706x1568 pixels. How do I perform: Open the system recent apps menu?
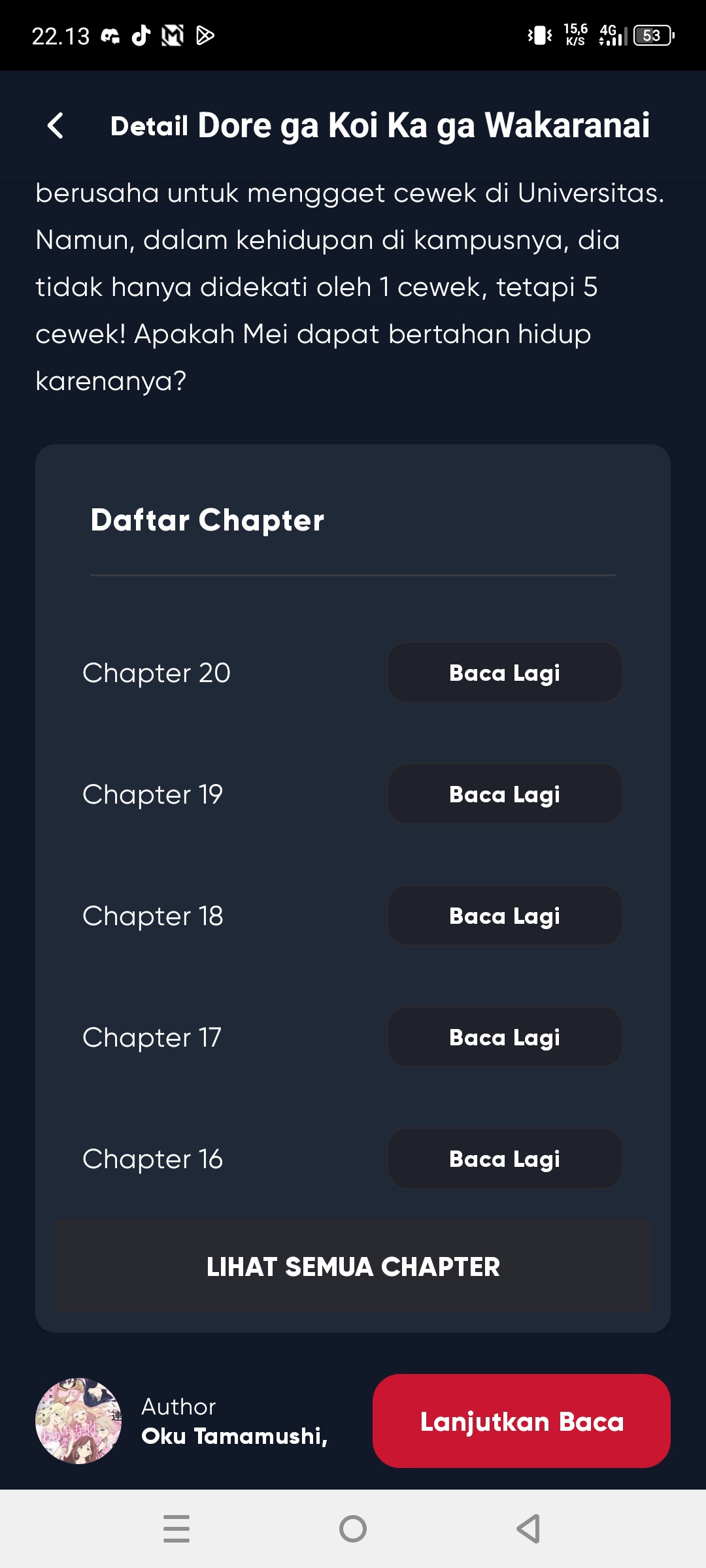pyautogui.click(x=176, y=1529)
